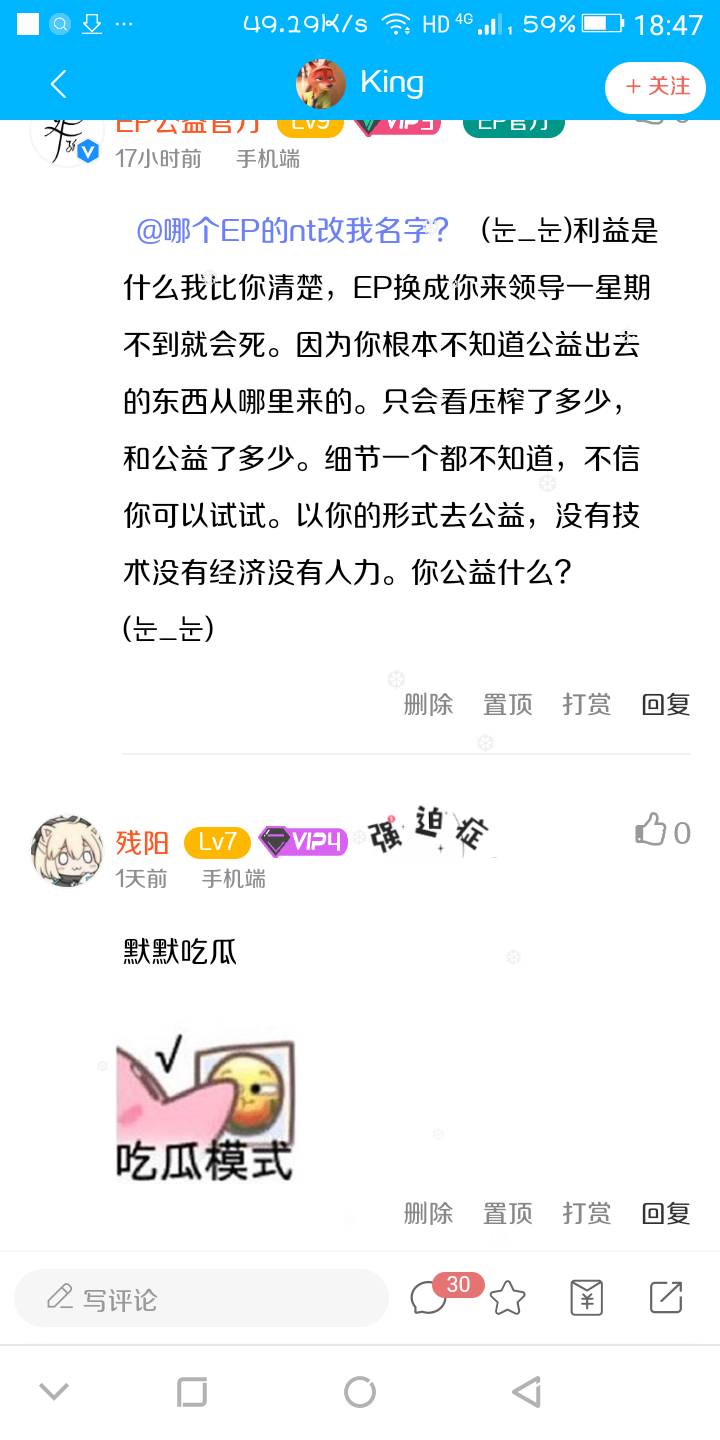View the 吃瓜模式 sticker image
The width and height of the screenshot is (720, 1440).
tap(206, 1108)
